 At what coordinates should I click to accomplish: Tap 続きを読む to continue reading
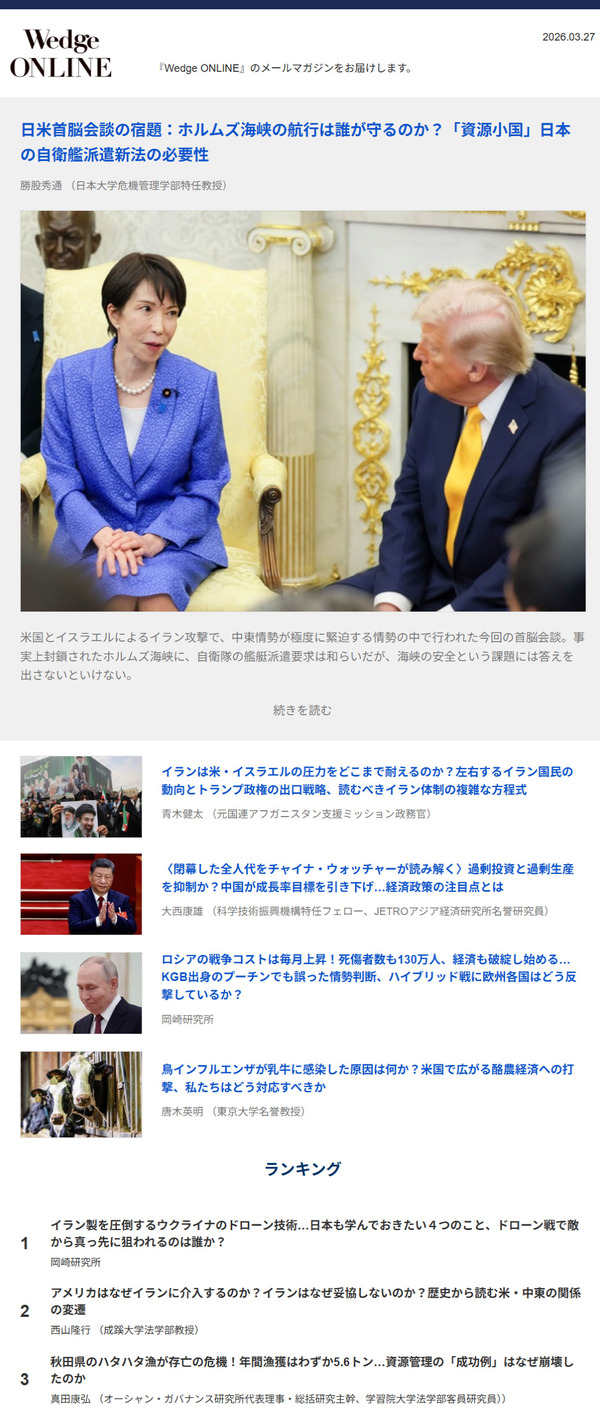pyautogui.click(x=302, y=710)
